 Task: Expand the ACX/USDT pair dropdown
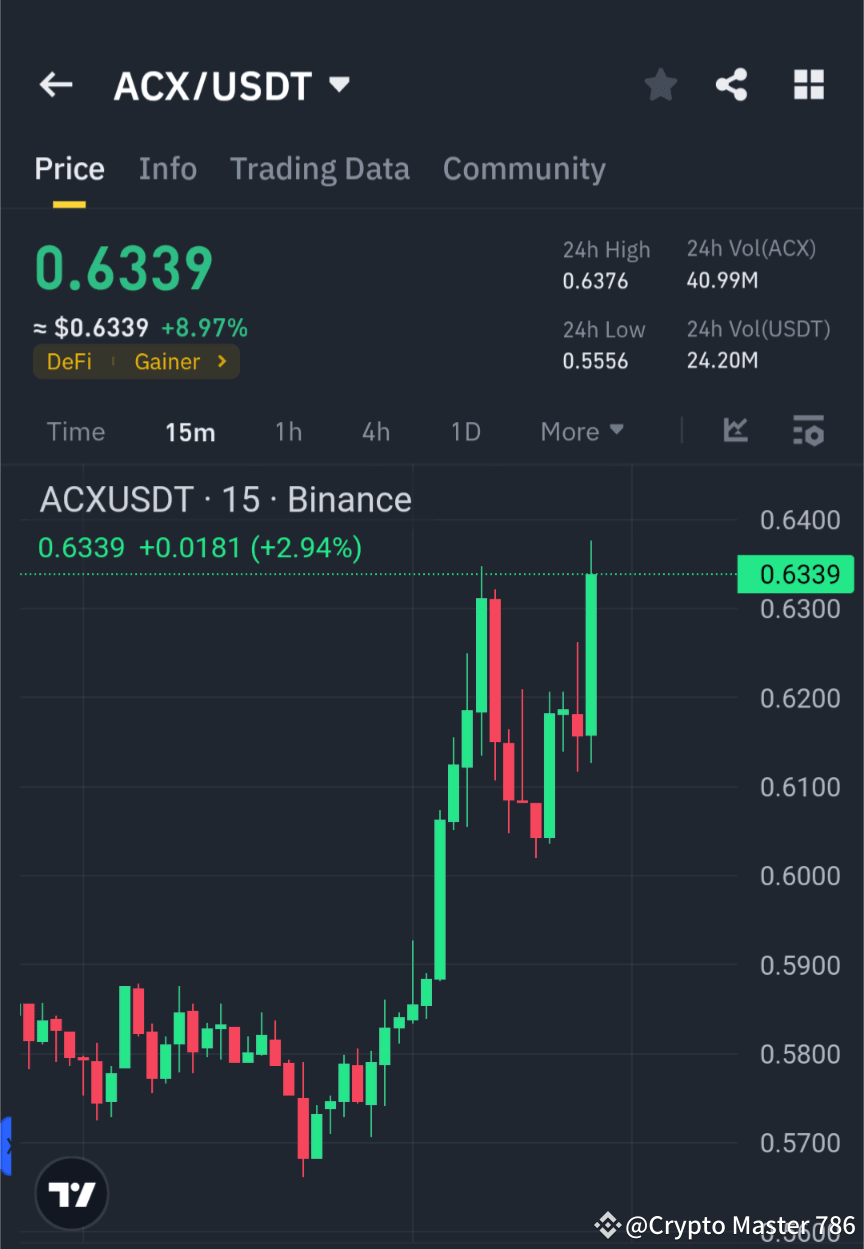[x=339, y=85]
